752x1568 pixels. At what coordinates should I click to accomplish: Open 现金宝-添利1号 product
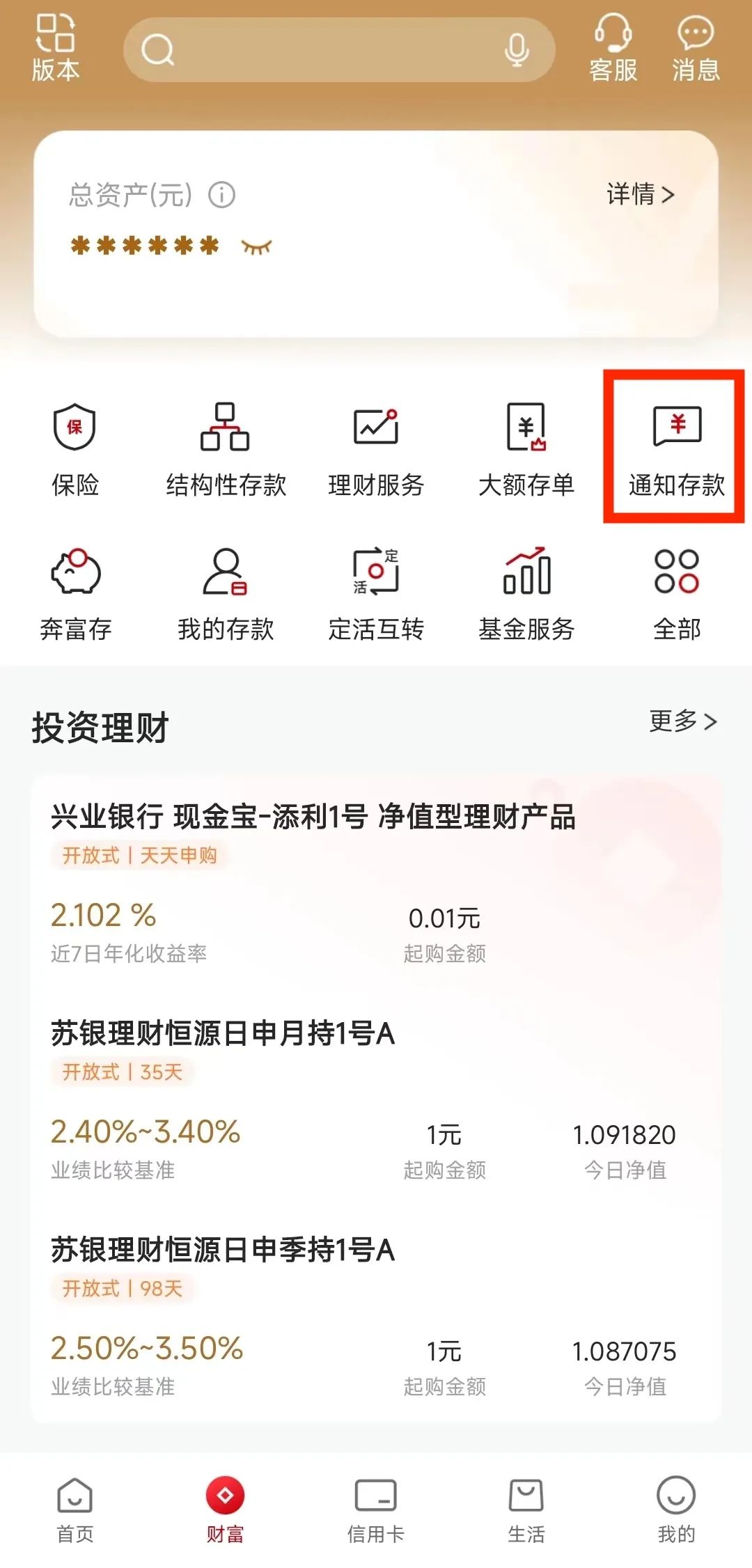(313, 816)
